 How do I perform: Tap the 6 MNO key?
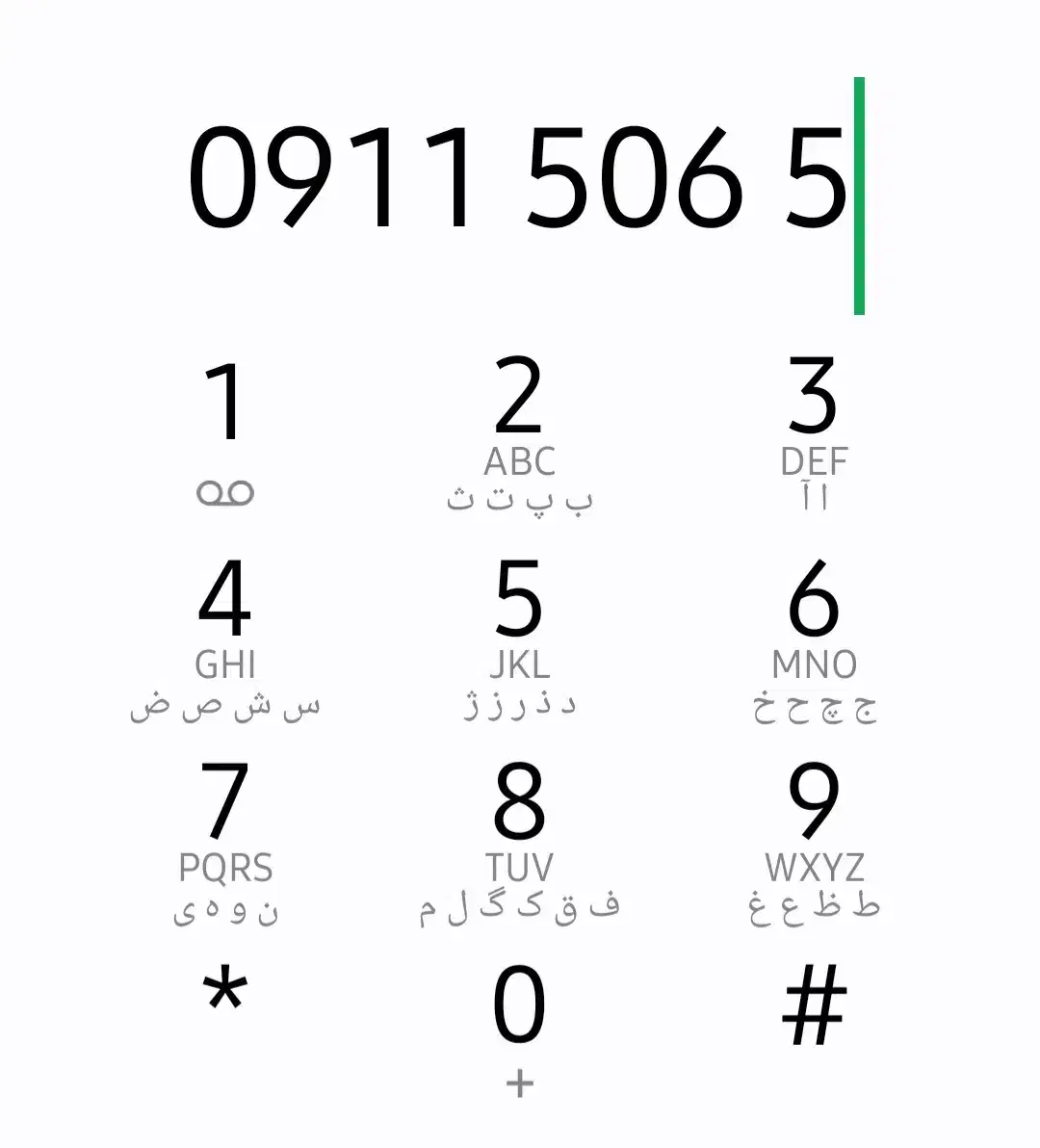coord(814,636)
